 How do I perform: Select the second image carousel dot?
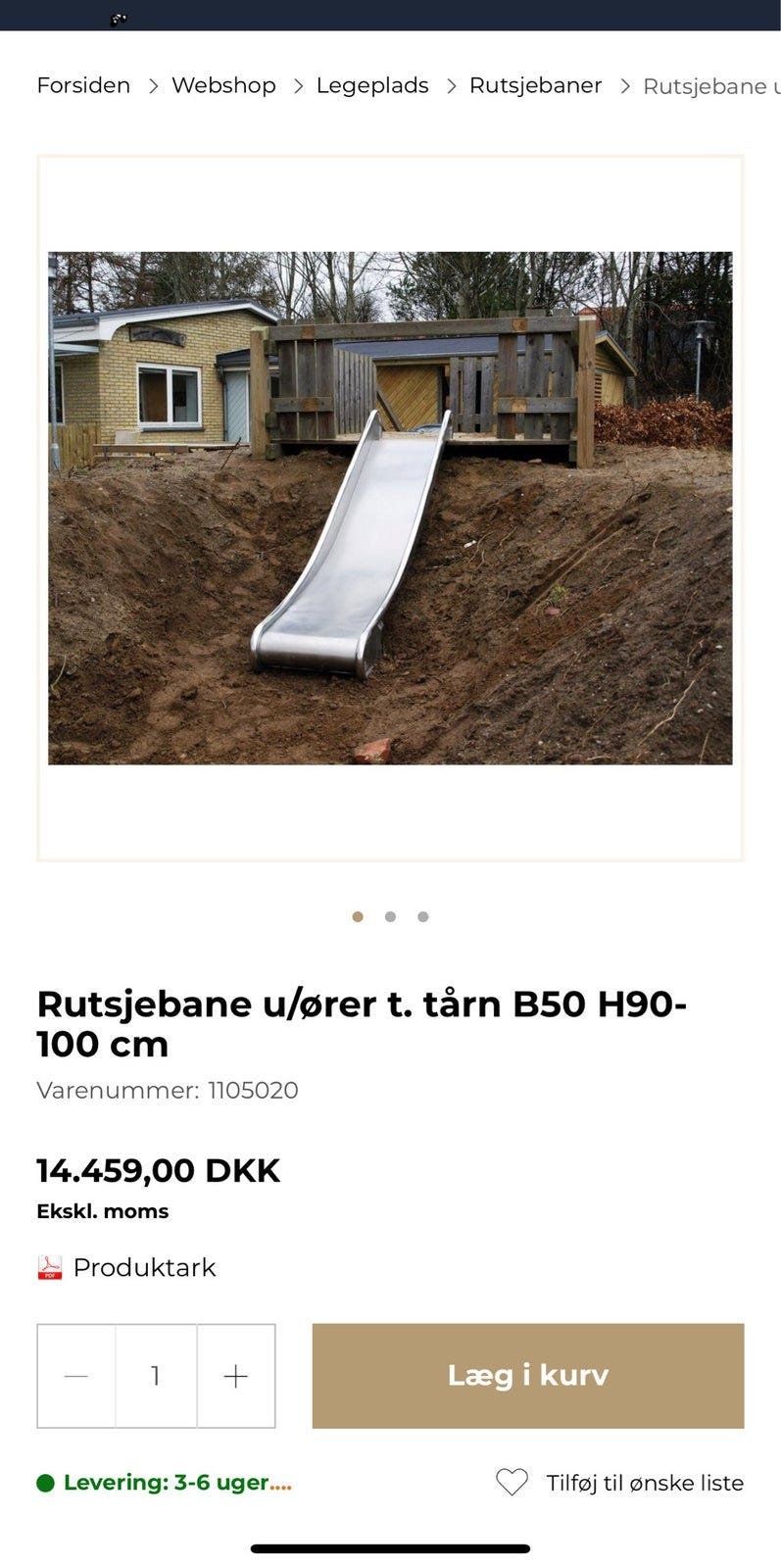coord(390,916)
